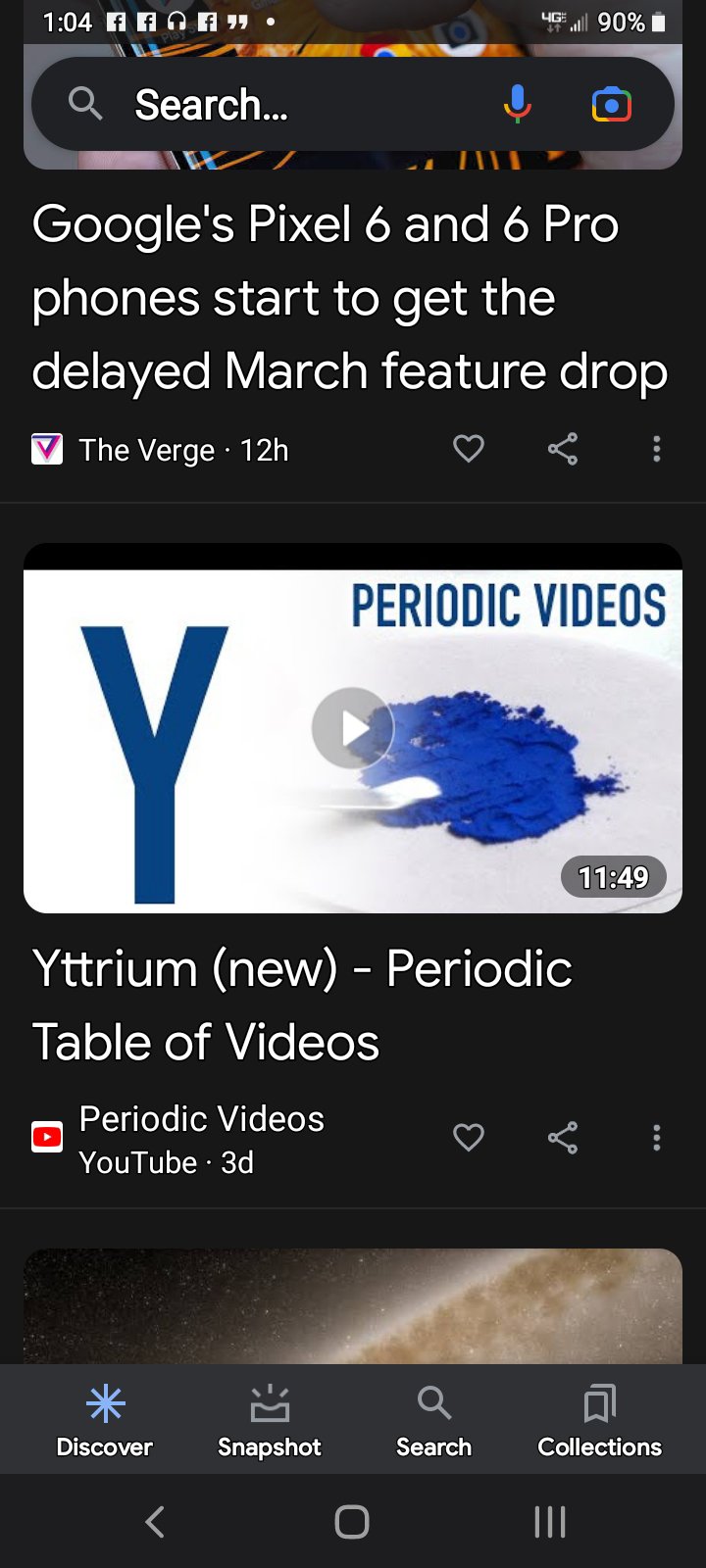Switch to the Discover tab
The height and width of the screenshot is (1568, 706).
pyautogui.click(x=105, y=1420)
